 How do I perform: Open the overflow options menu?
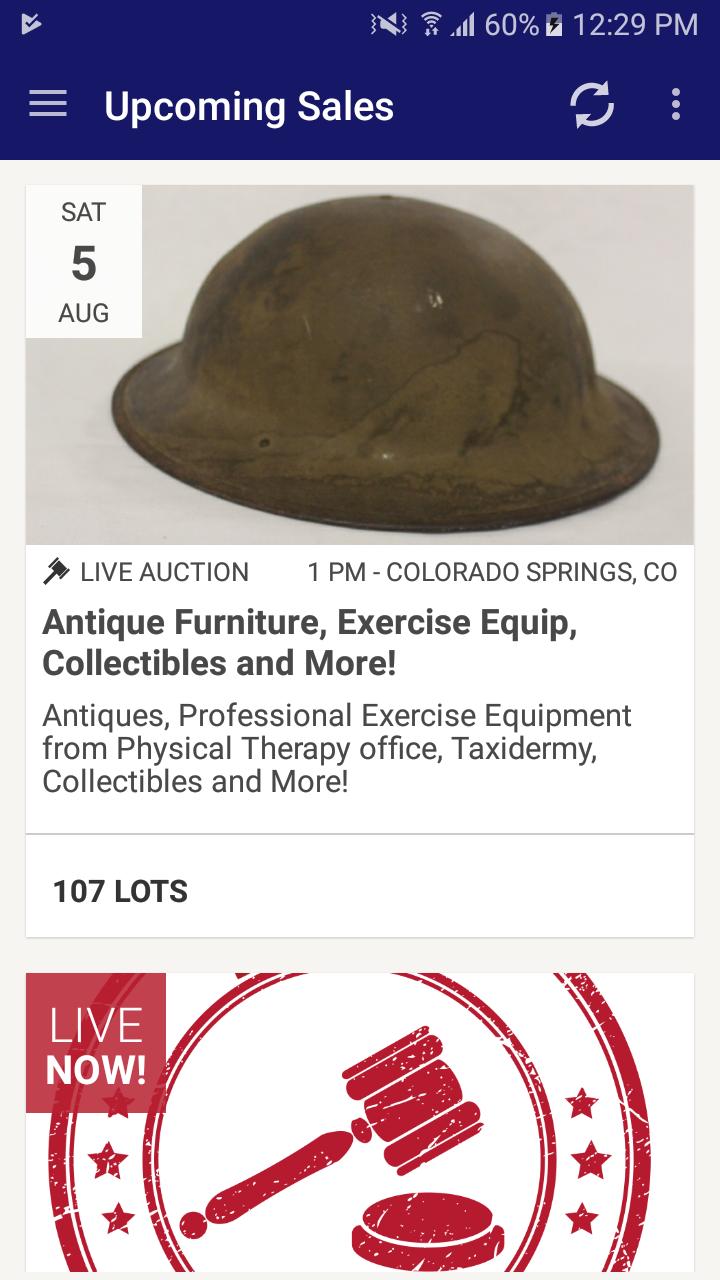(676, 105)
